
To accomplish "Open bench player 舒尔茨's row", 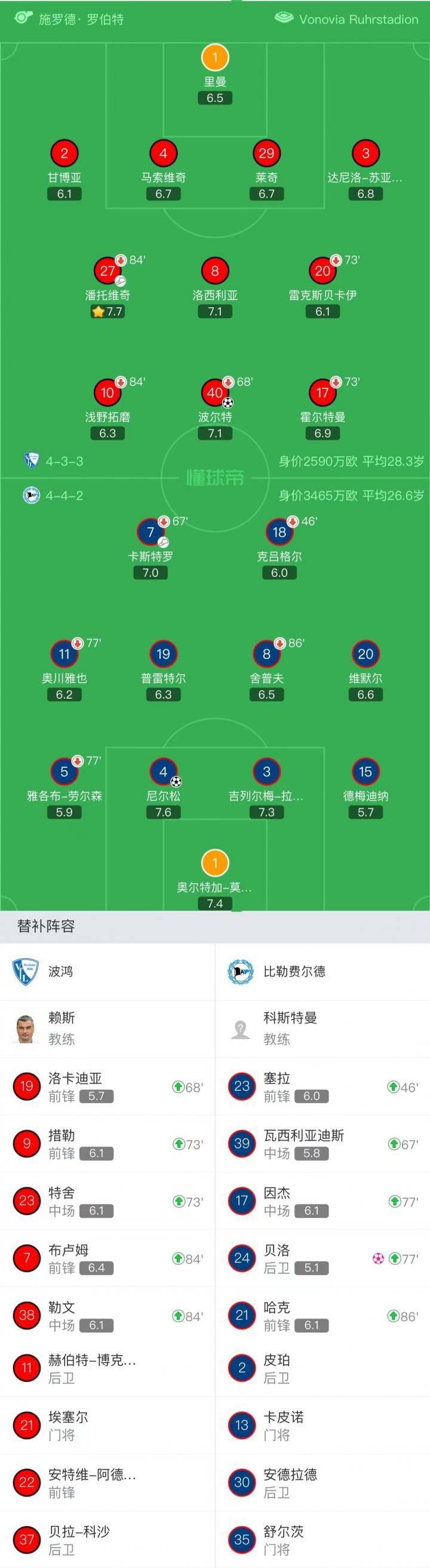I will (x=322, y=1539).
